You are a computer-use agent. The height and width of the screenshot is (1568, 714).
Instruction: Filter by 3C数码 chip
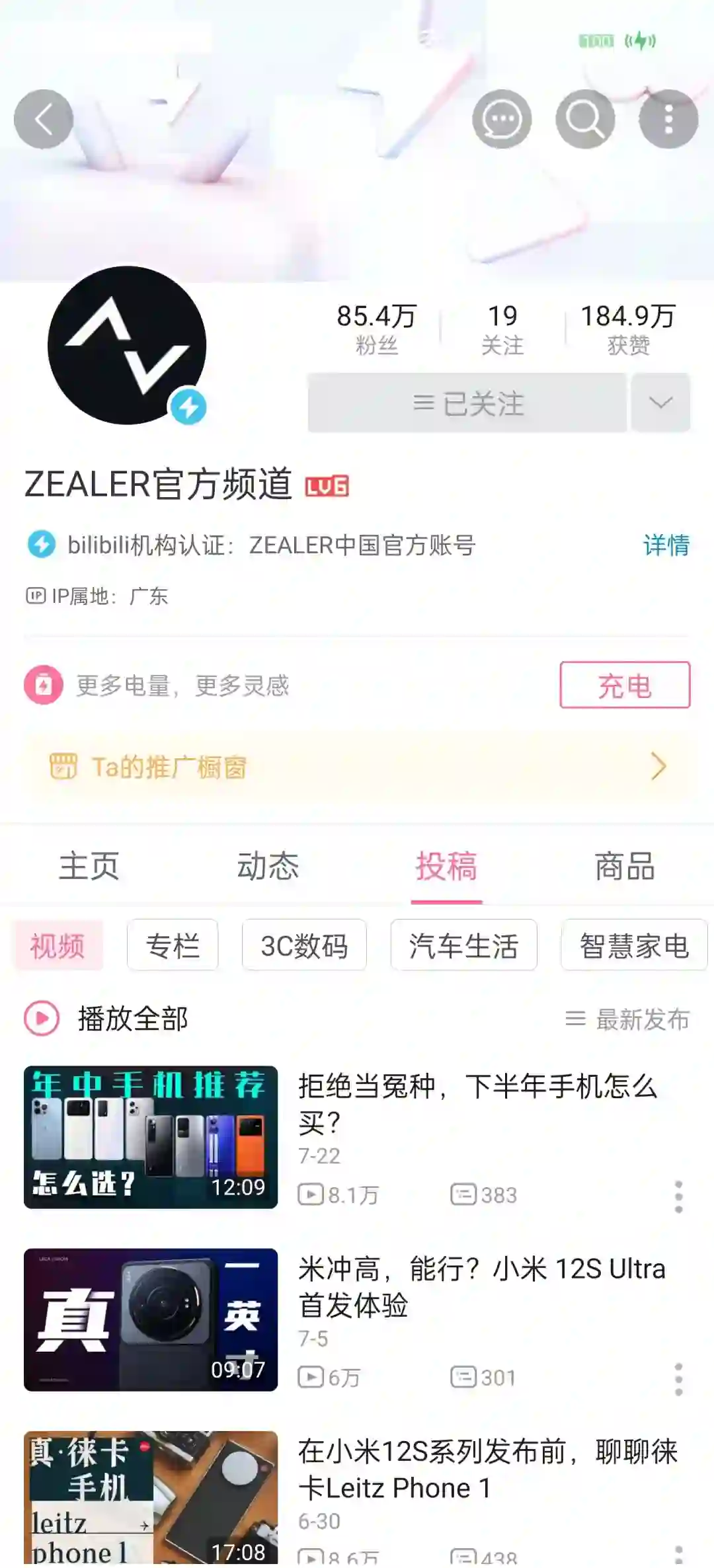coord(304,945)
